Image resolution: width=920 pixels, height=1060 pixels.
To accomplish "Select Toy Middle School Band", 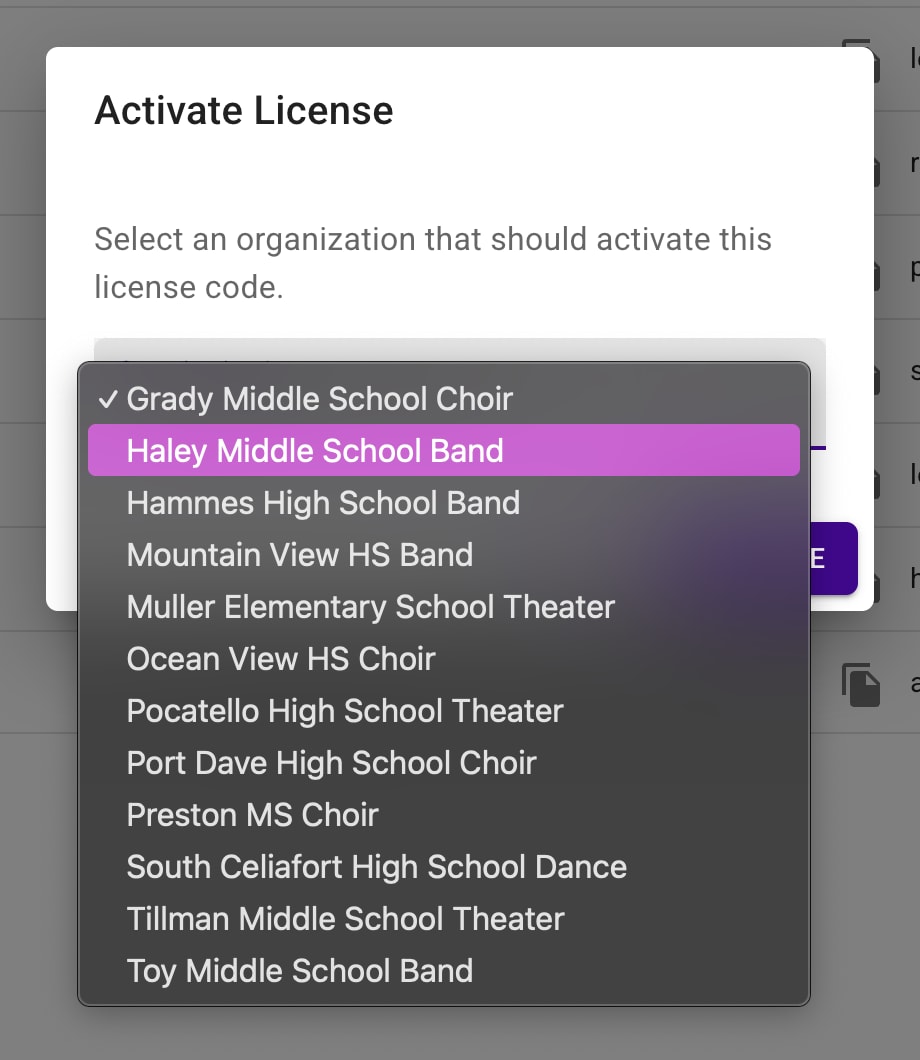I will pyautogui.click(x=443, y=971).
